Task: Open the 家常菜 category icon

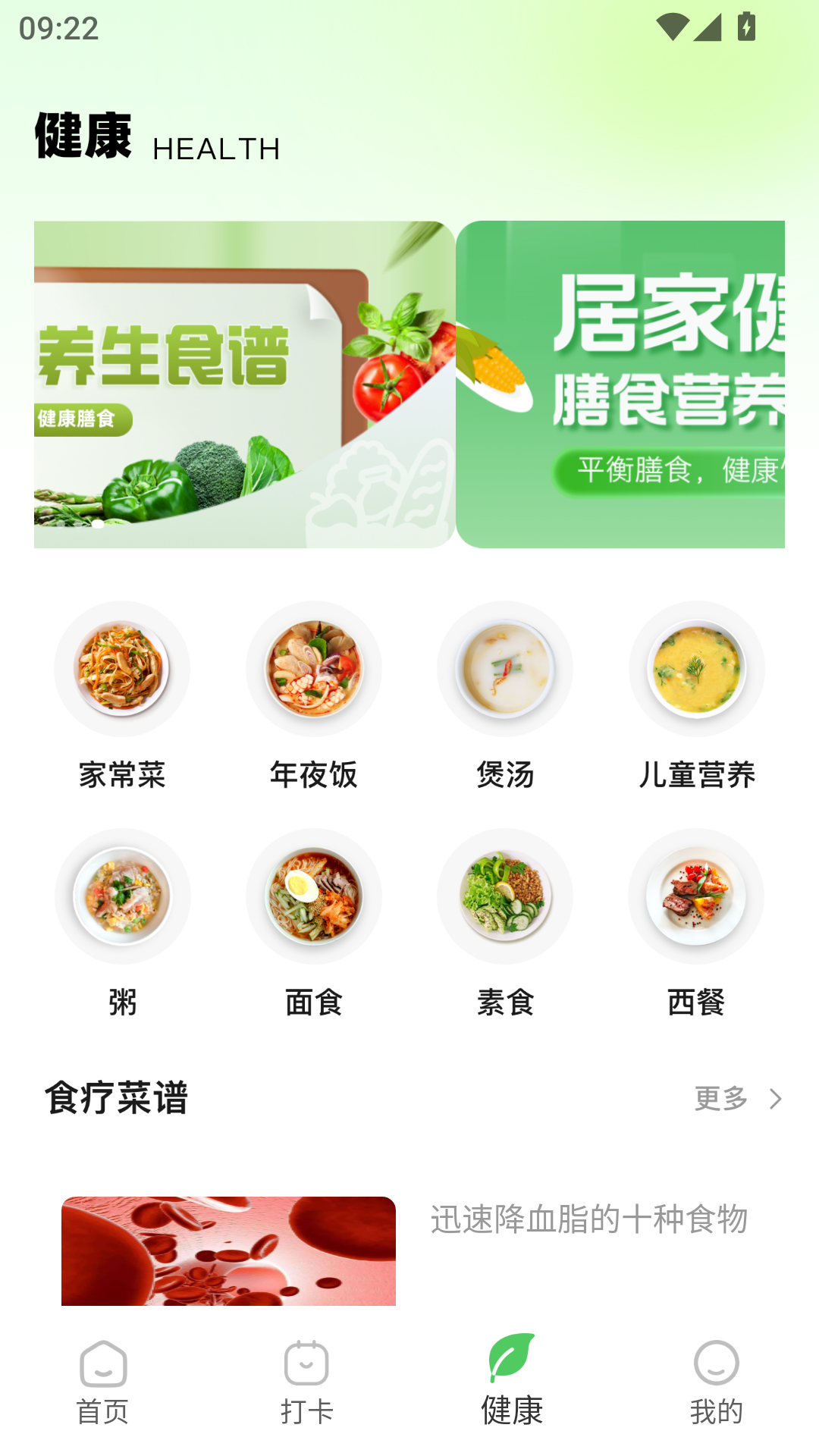Action: (123, 668)
